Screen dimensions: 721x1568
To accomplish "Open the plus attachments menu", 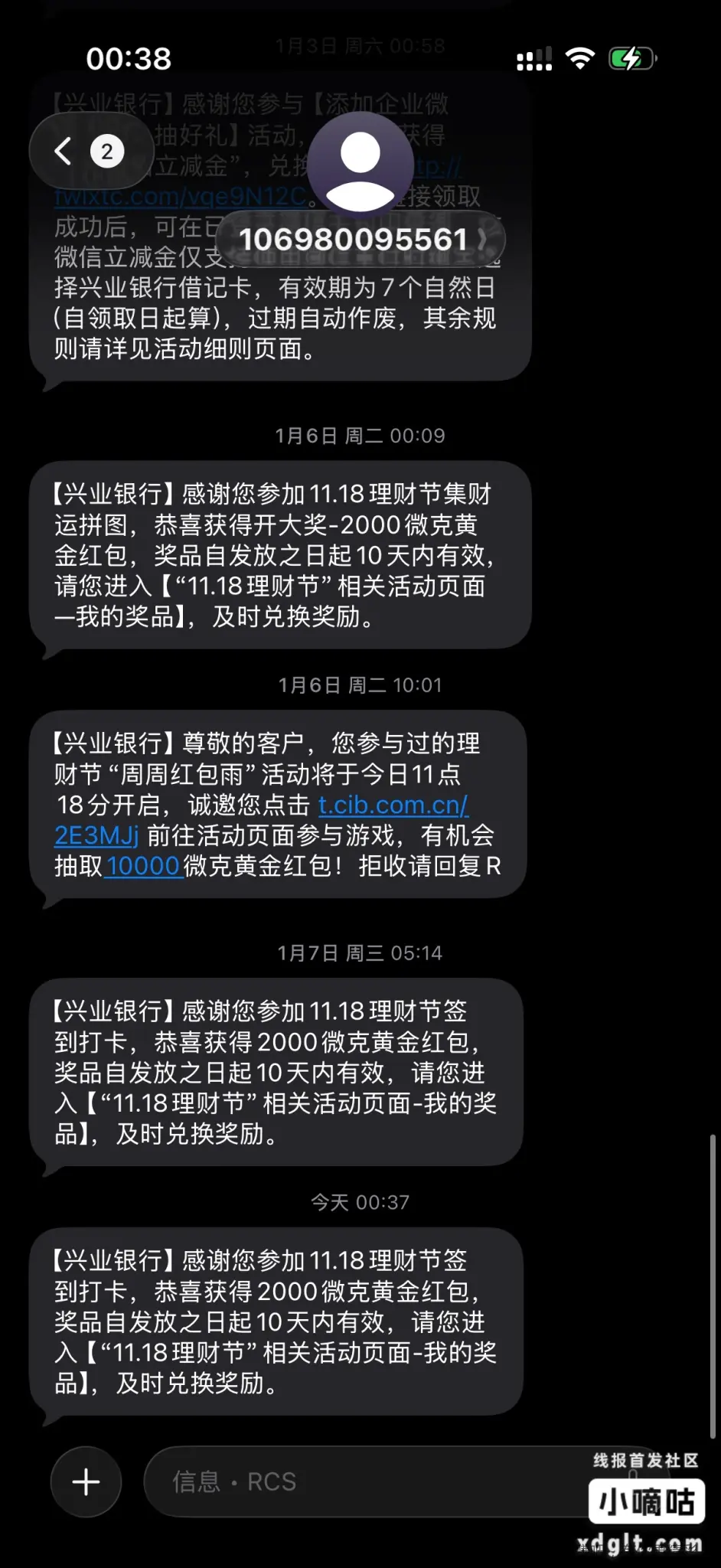I will 86,1481.
